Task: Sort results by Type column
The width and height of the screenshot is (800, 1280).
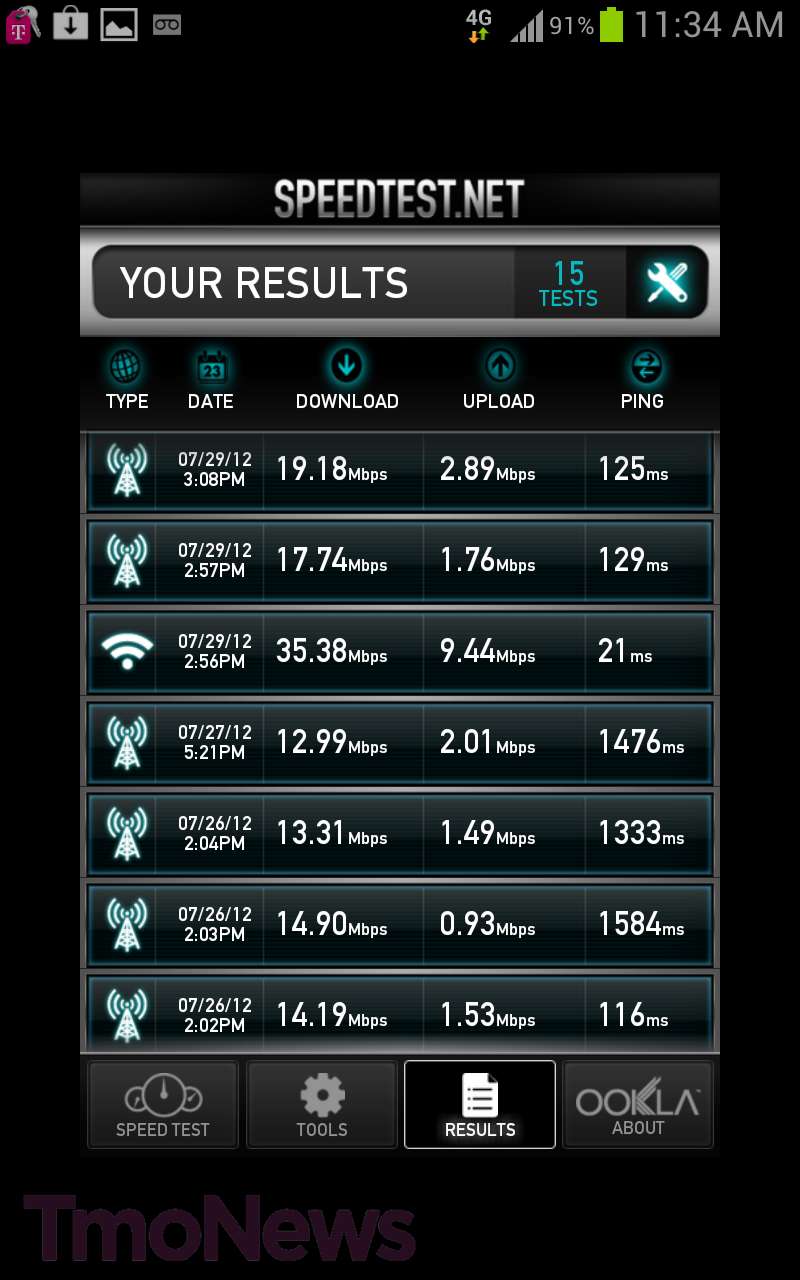Action: [x=126, y=381]
